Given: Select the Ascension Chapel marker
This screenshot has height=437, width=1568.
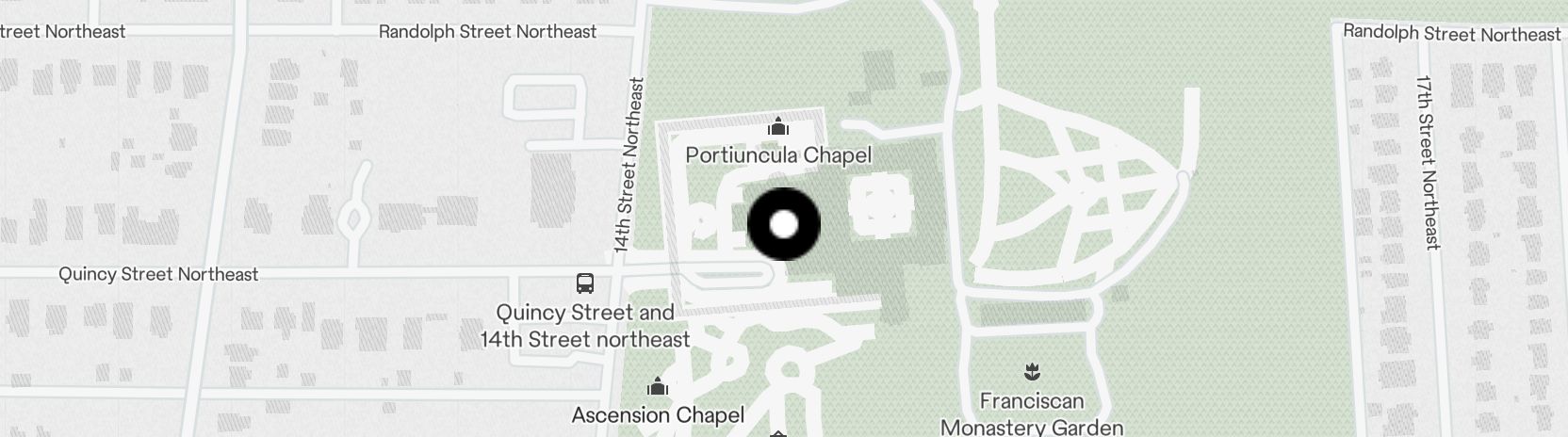Looking at the screenshot, I should tap(658, 386).
